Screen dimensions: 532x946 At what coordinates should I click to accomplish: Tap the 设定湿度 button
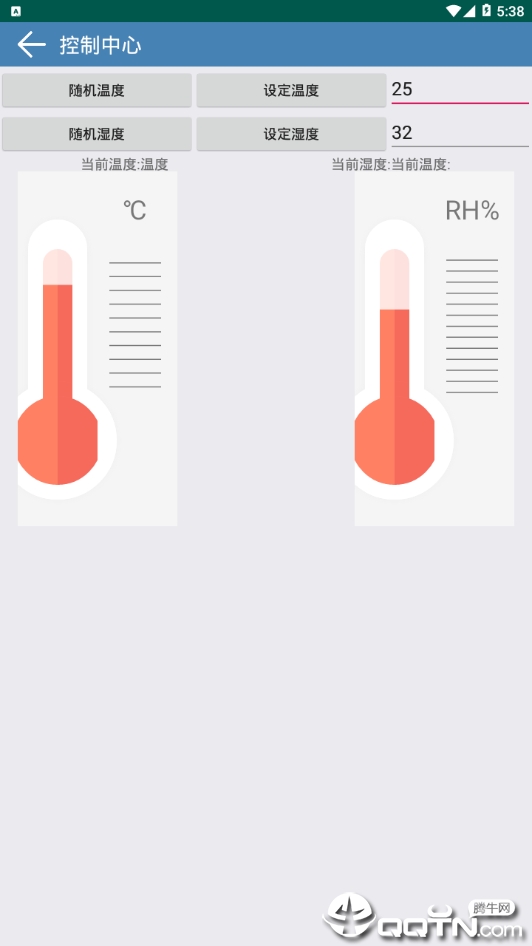coord(291,134)
